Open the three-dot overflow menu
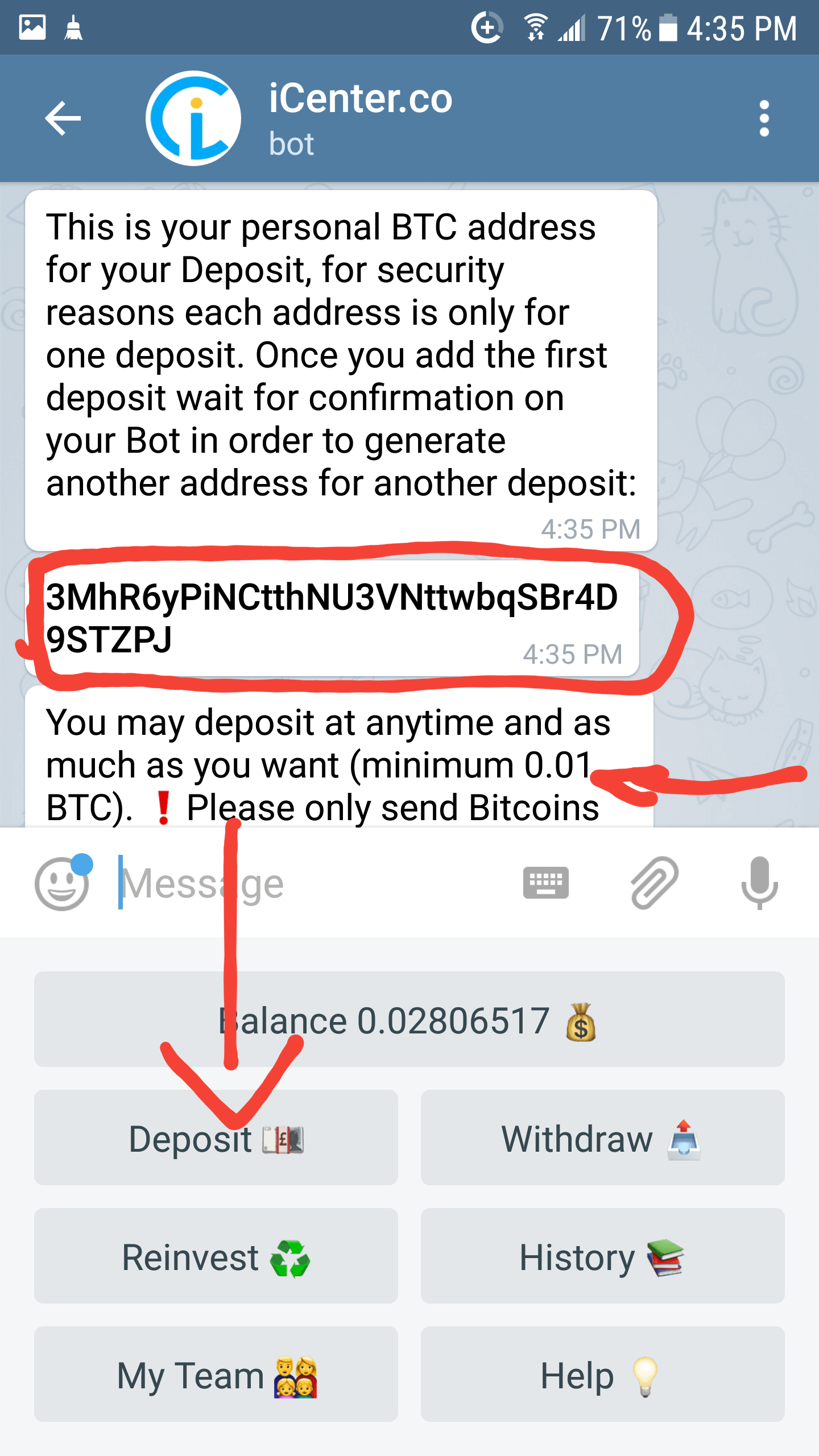Viewport: 819px width, 1456px height. coord(764,118)
